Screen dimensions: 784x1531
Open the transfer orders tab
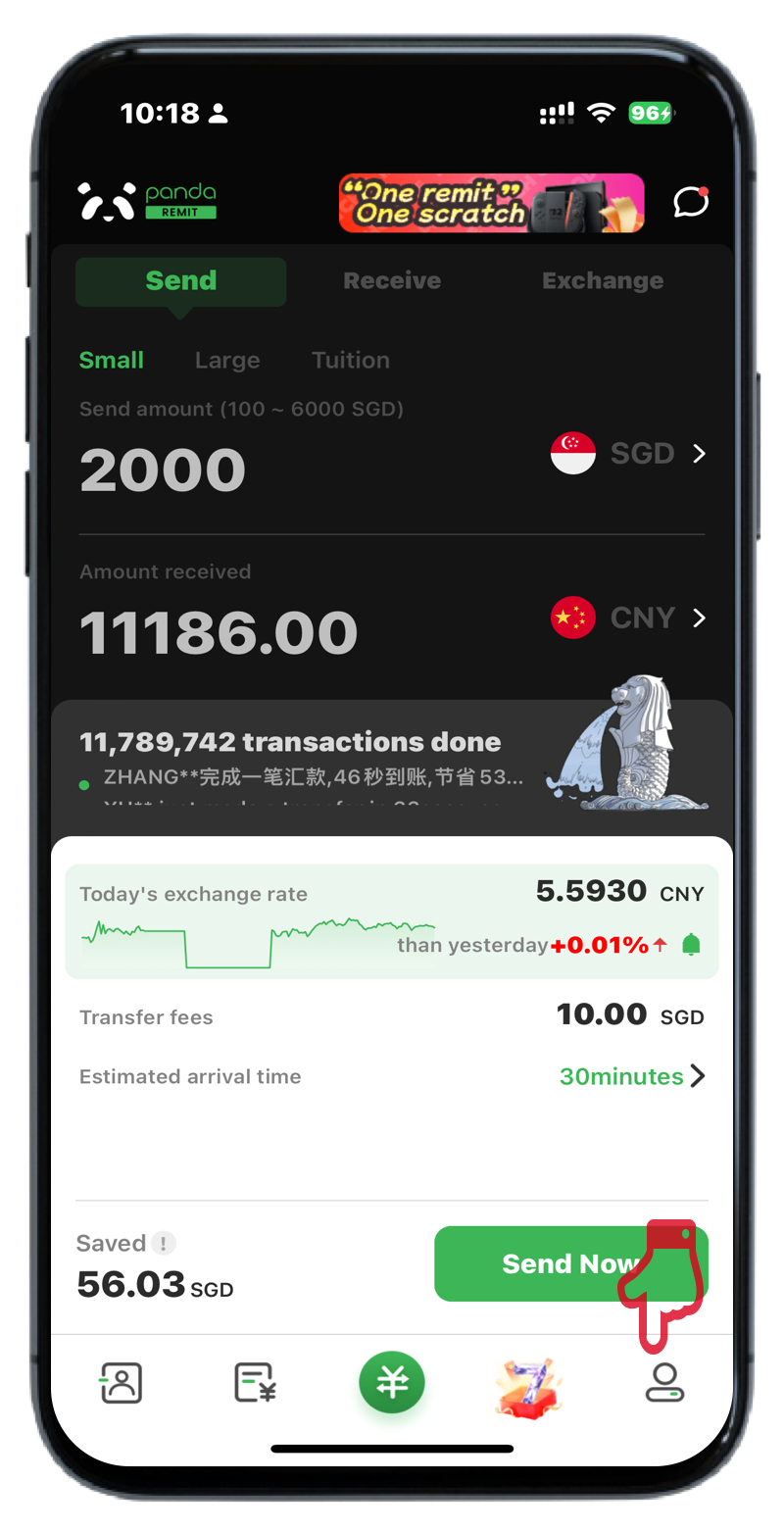[x=256, y=1383]
